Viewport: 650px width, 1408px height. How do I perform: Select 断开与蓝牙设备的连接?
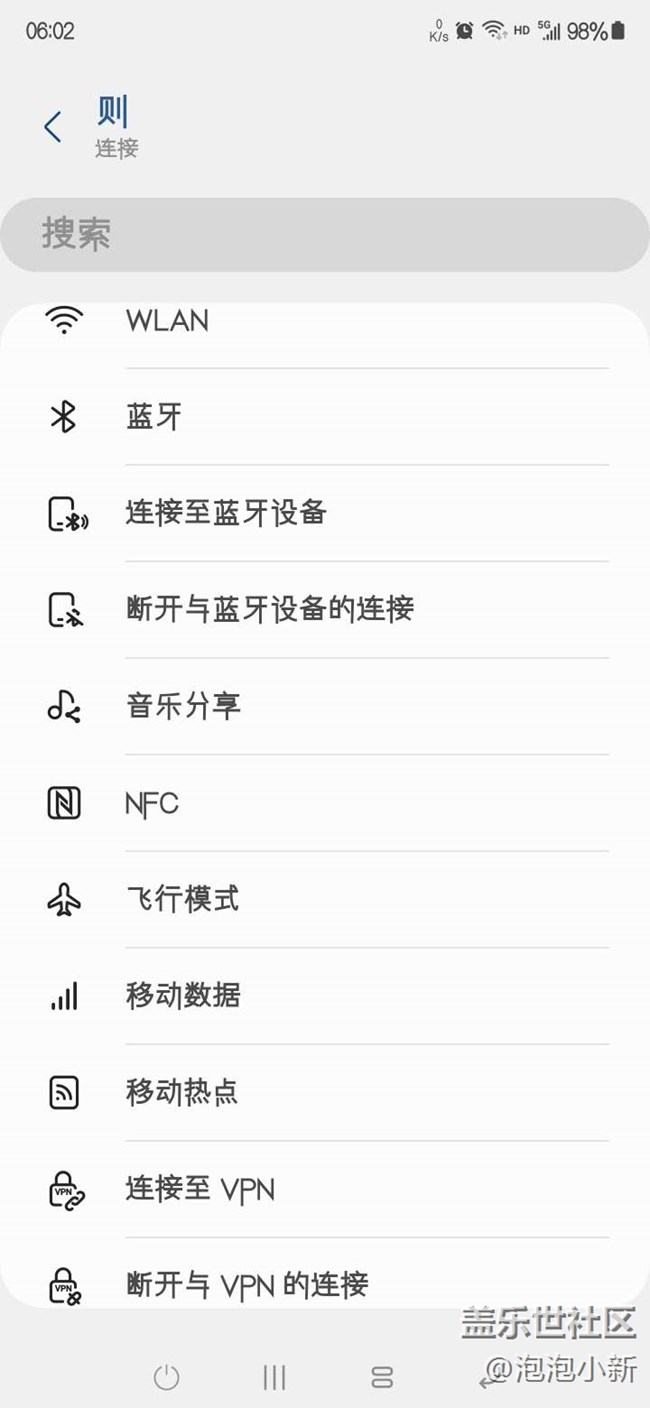(x=325, y=609)
